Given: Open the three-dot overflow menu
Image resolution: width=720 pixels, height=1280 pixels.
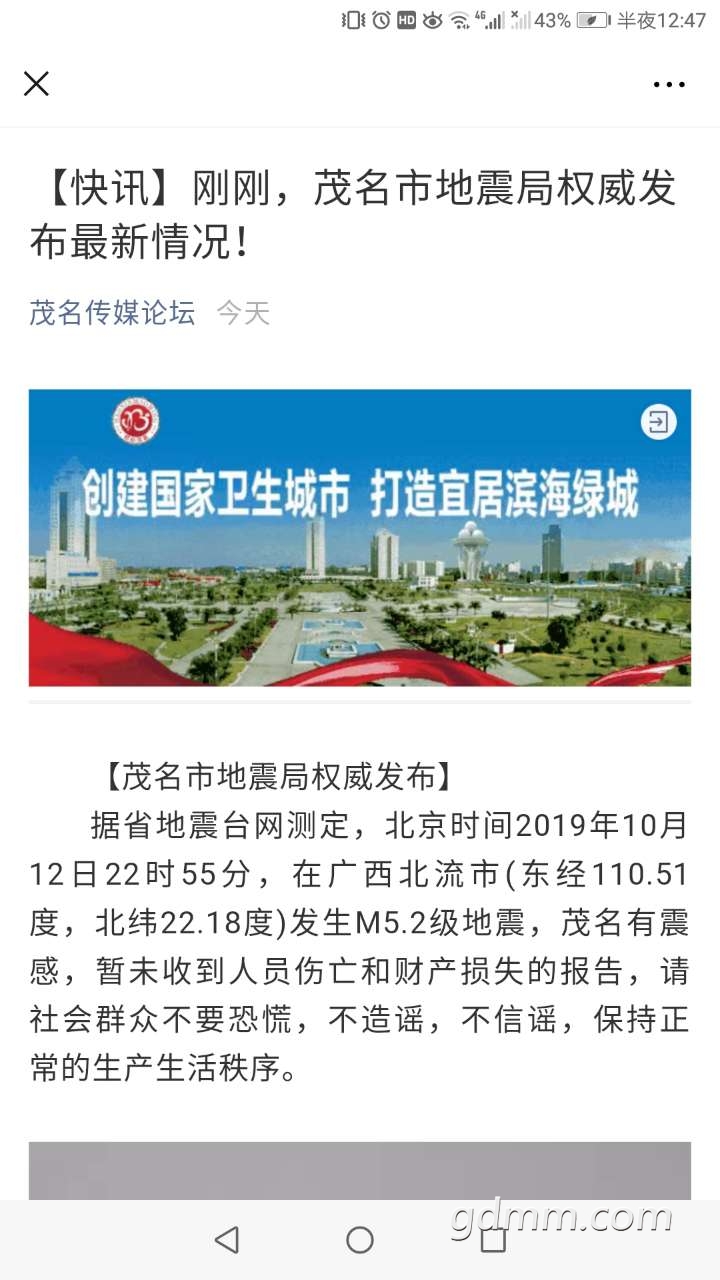Looking at the screenshot, I should tap(669, 85).
